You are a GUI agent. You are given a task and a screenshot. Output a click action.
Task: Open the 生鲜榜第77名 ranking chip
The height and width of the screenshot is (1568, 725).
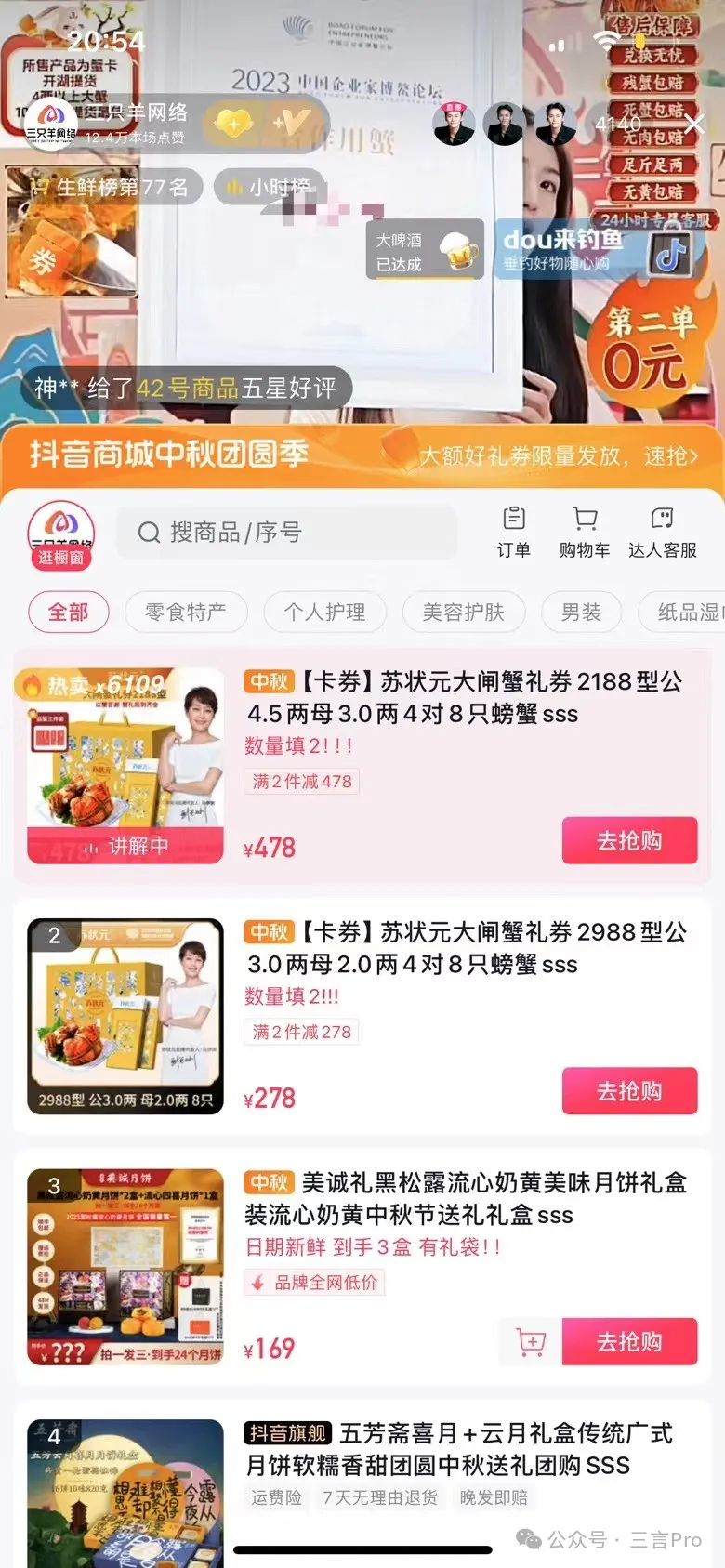pos(112,188)
